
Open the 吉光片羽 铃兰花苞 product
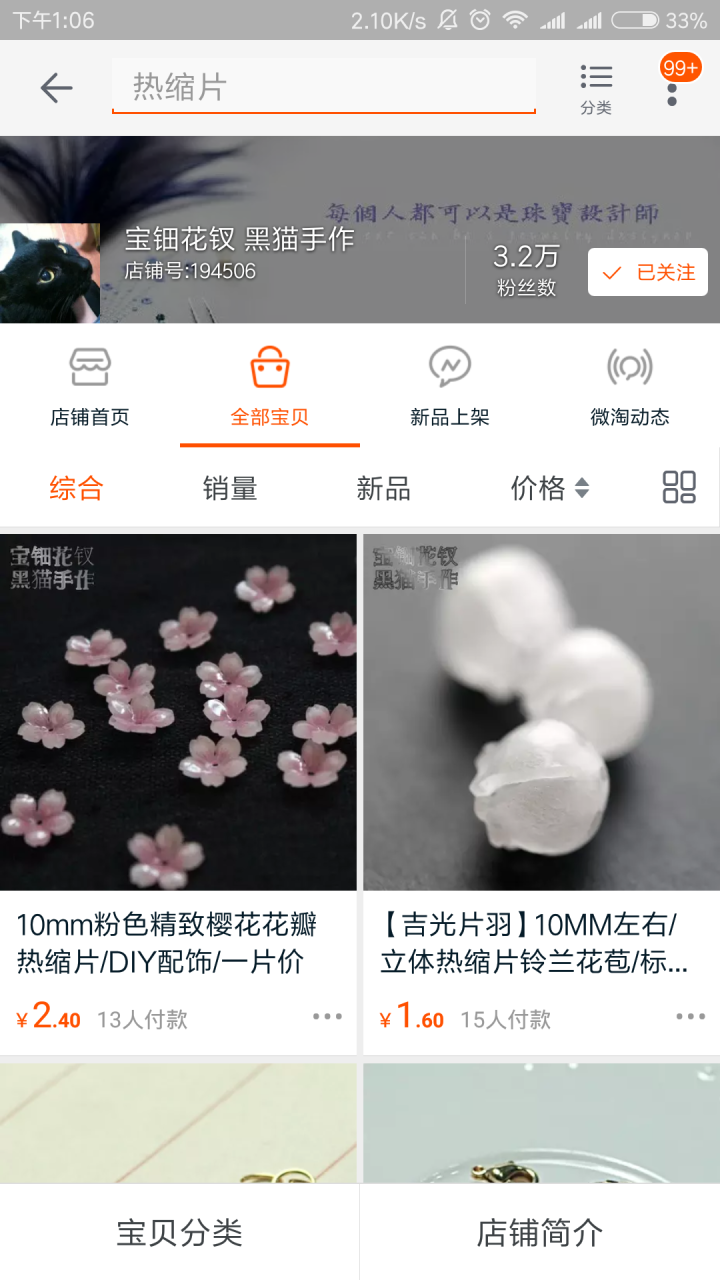click(x=541, y=712)
